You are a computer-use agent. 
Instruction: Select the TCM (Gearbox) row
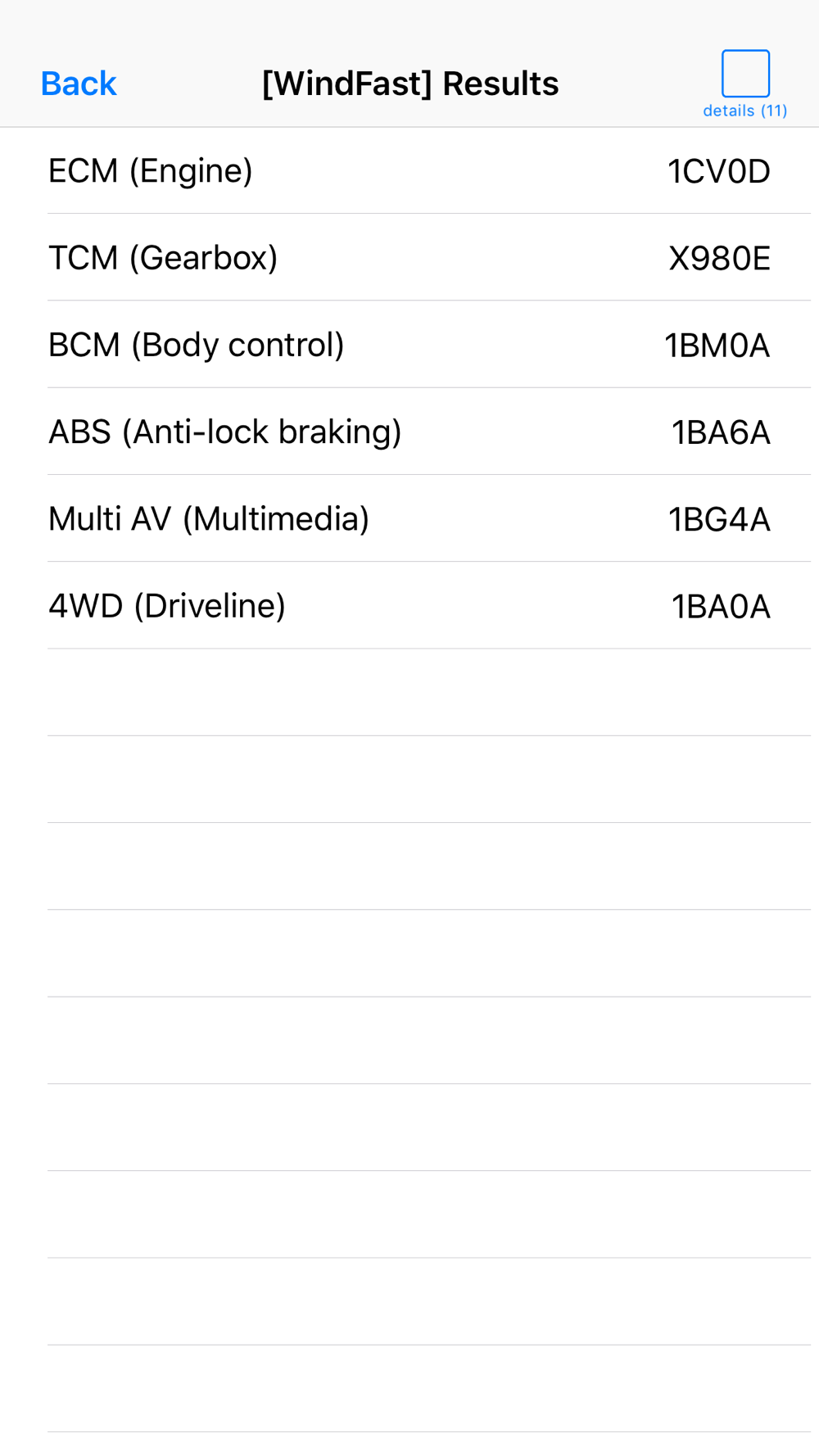409,257
